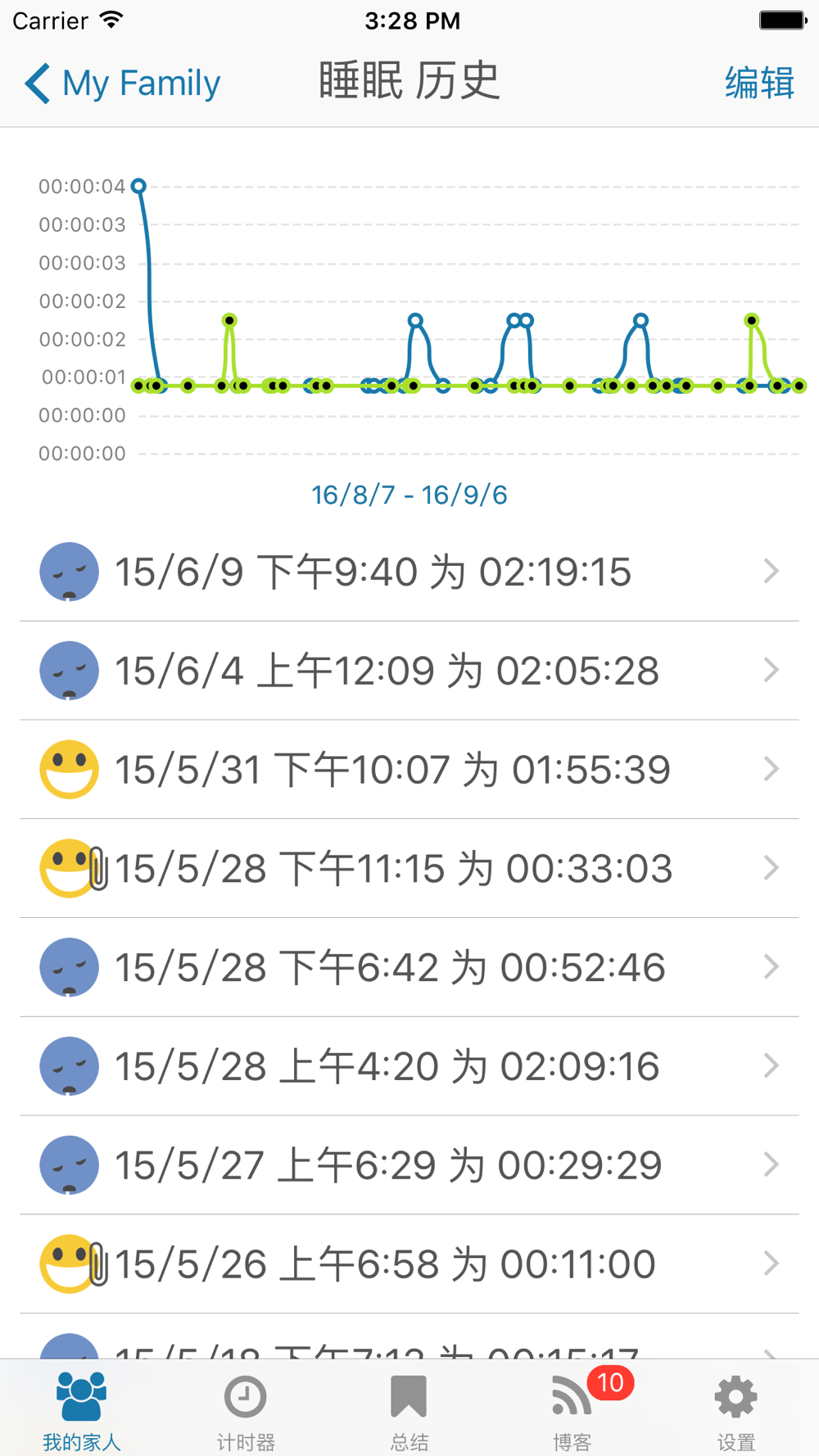Go back to My Family
The width and height of the screenshot is (819, 1456).
(123, 84)
